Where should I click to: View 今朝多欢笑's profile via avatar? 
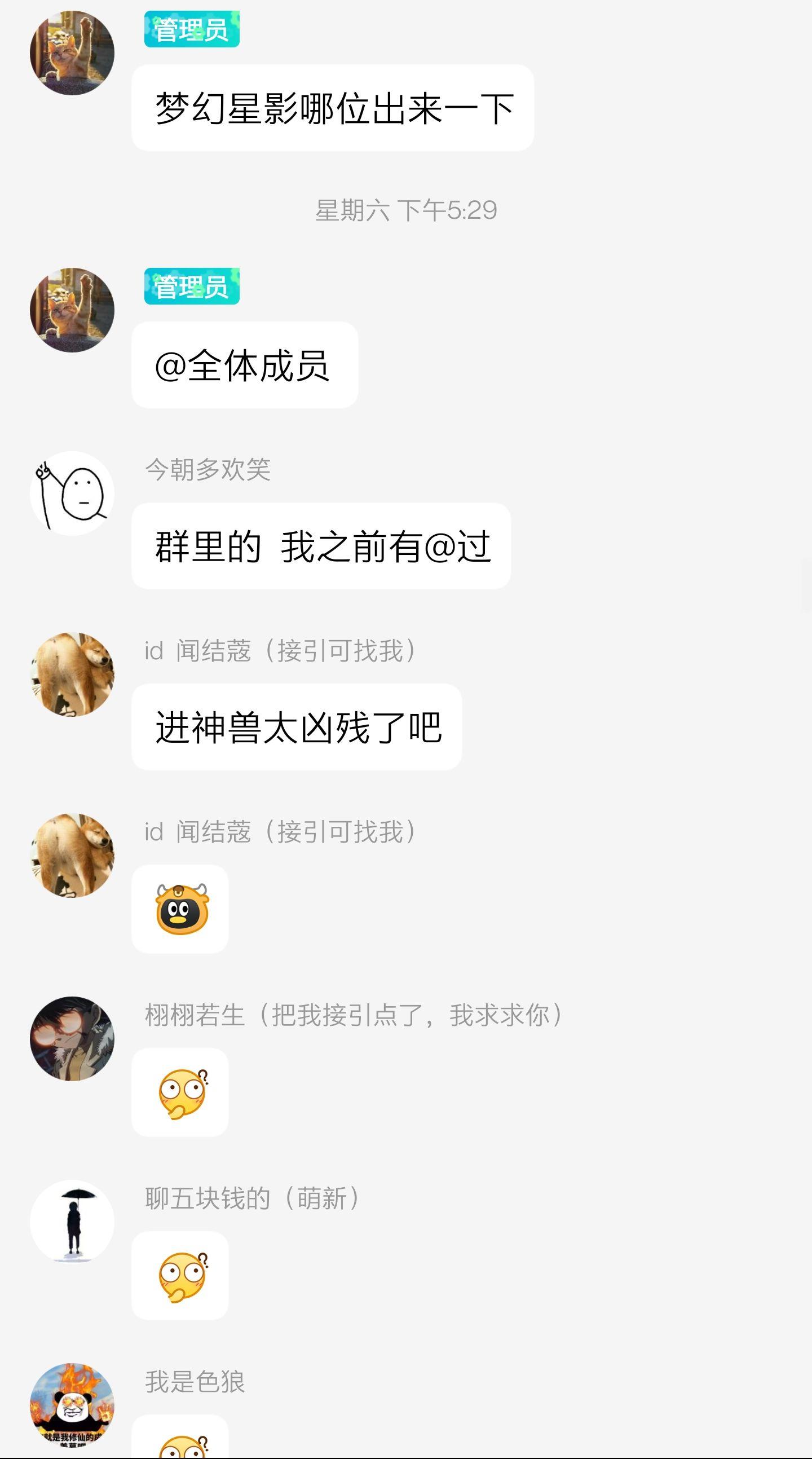click(72, 493)
